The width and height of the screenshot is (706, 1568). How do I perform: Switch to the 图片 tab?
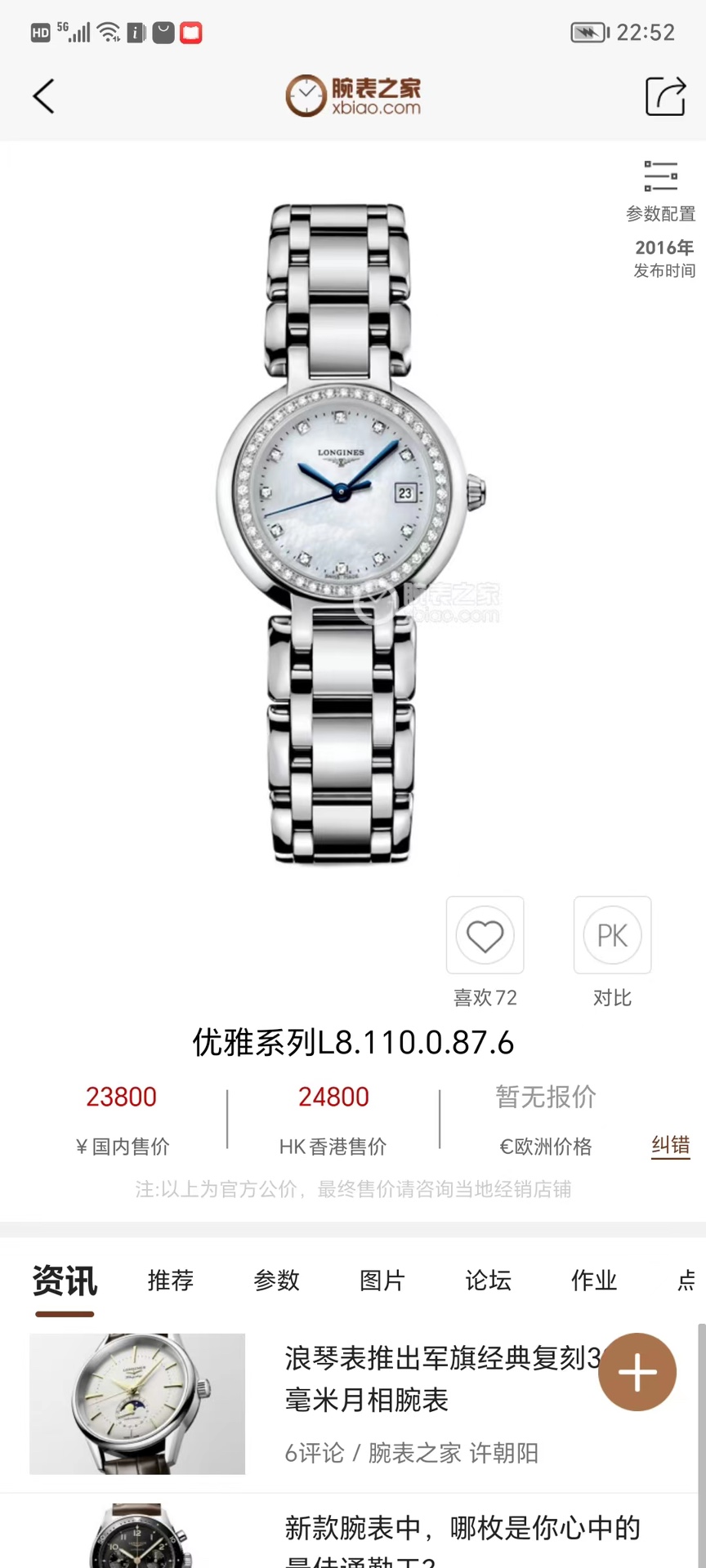tap(382, 1280)
